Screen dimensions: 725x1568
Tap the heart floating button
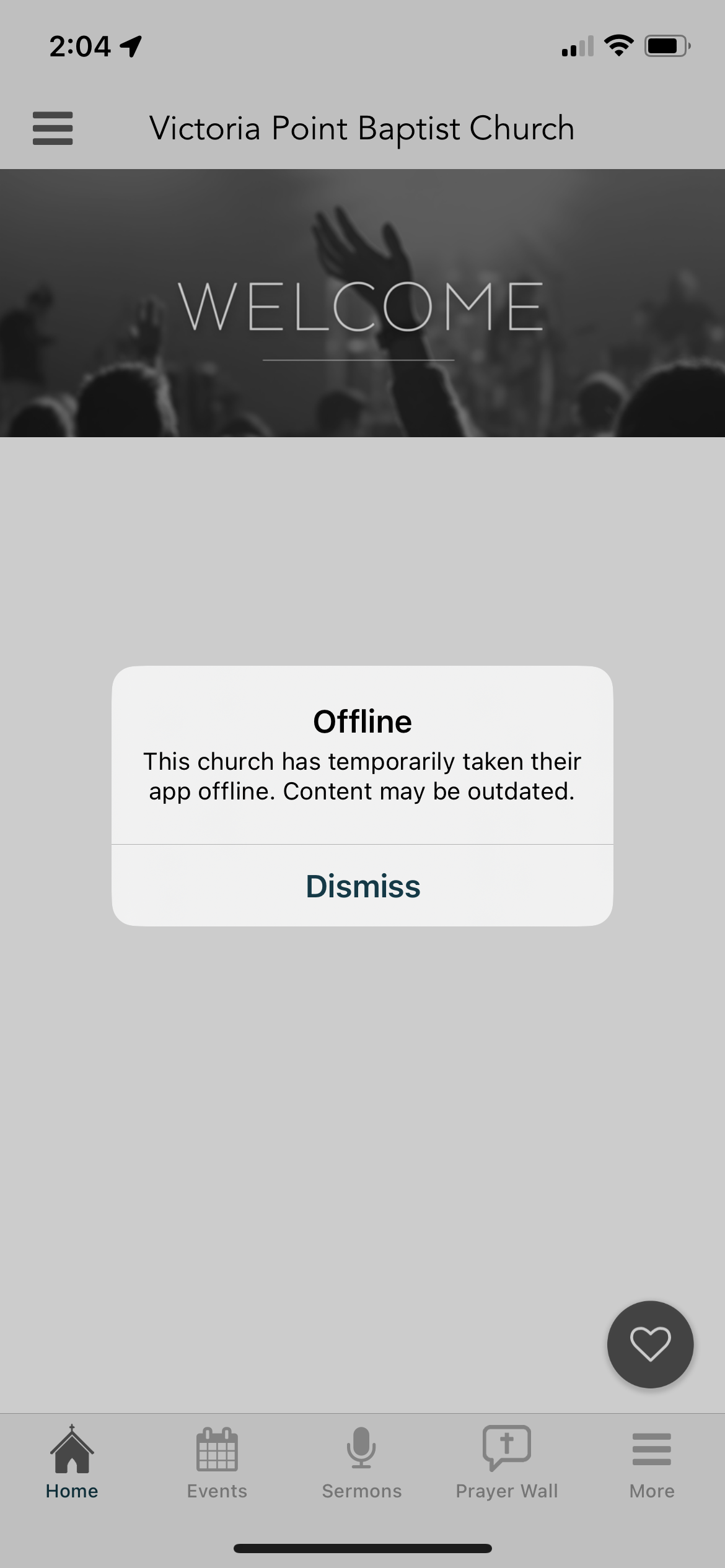tap(650, 1344)
